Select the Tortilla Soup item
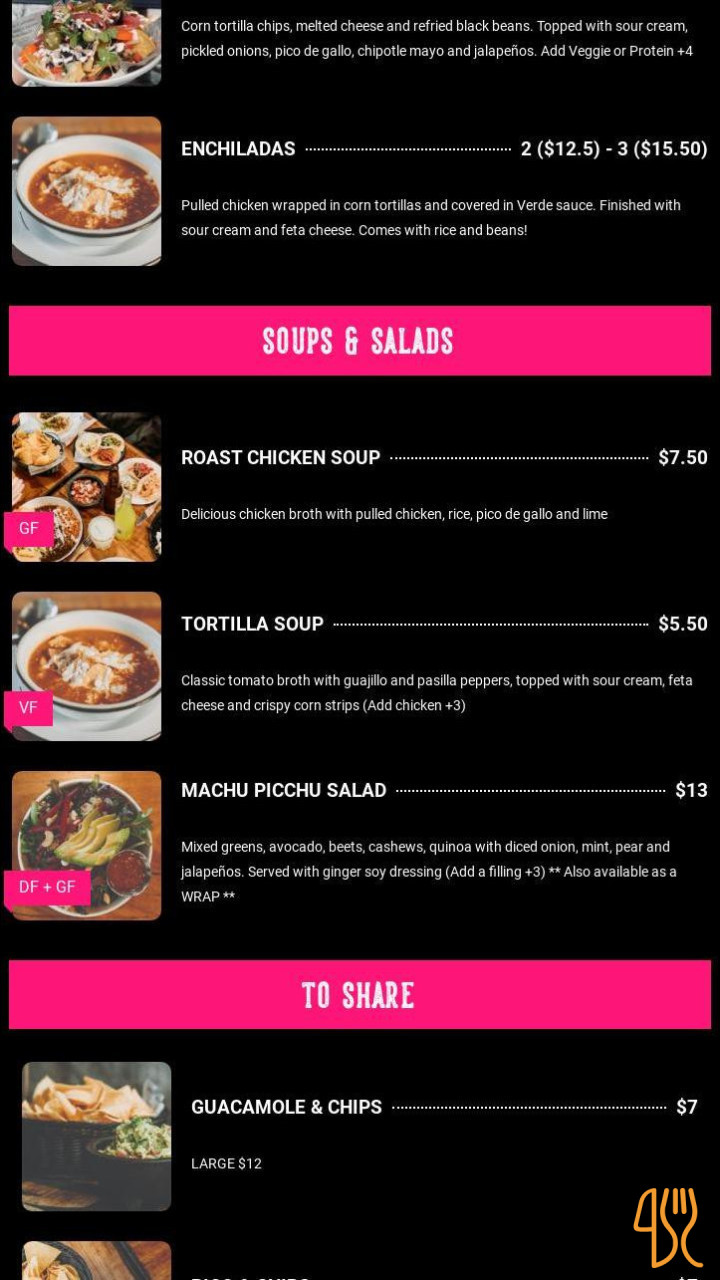 point(252,624)
